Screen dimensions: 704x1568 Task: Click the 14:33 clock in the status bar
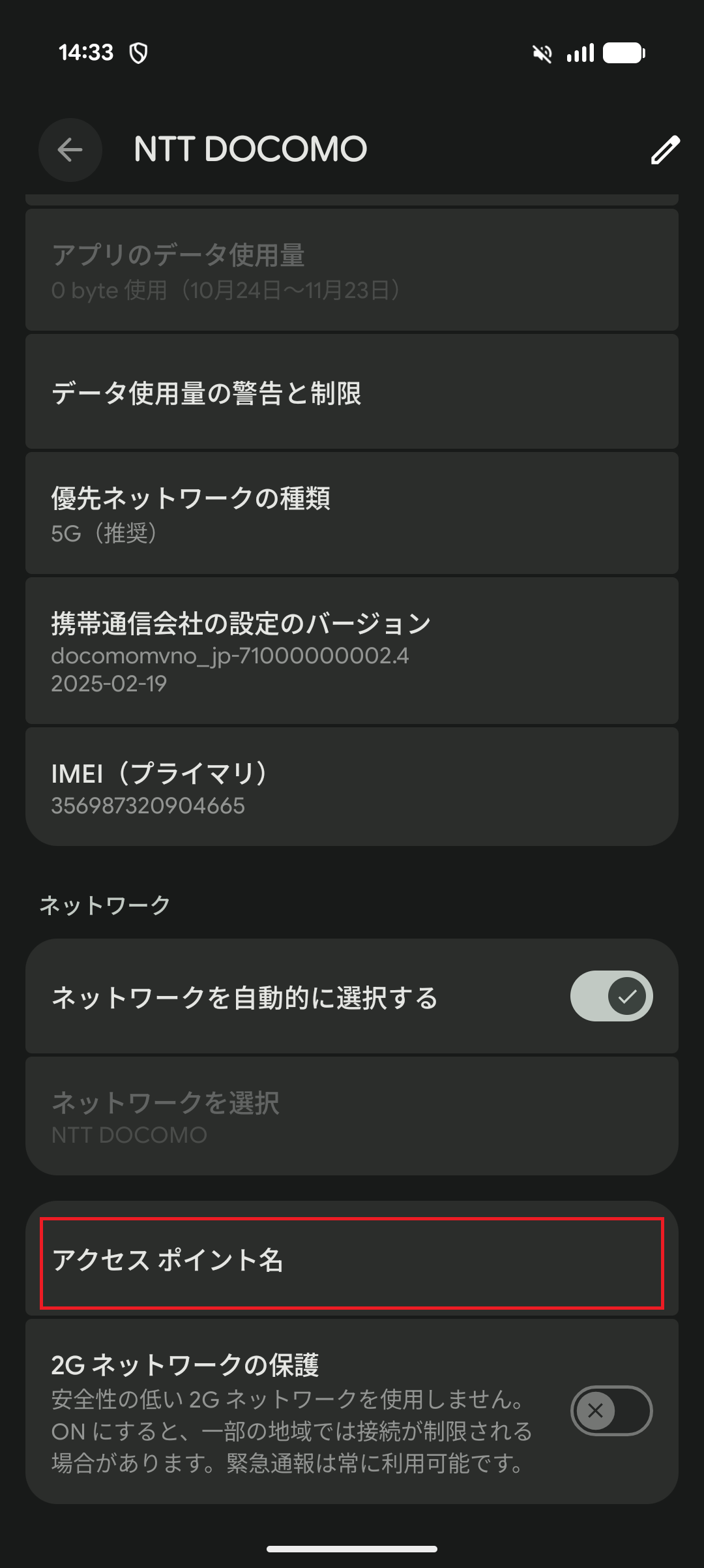[x=87, y=53]
